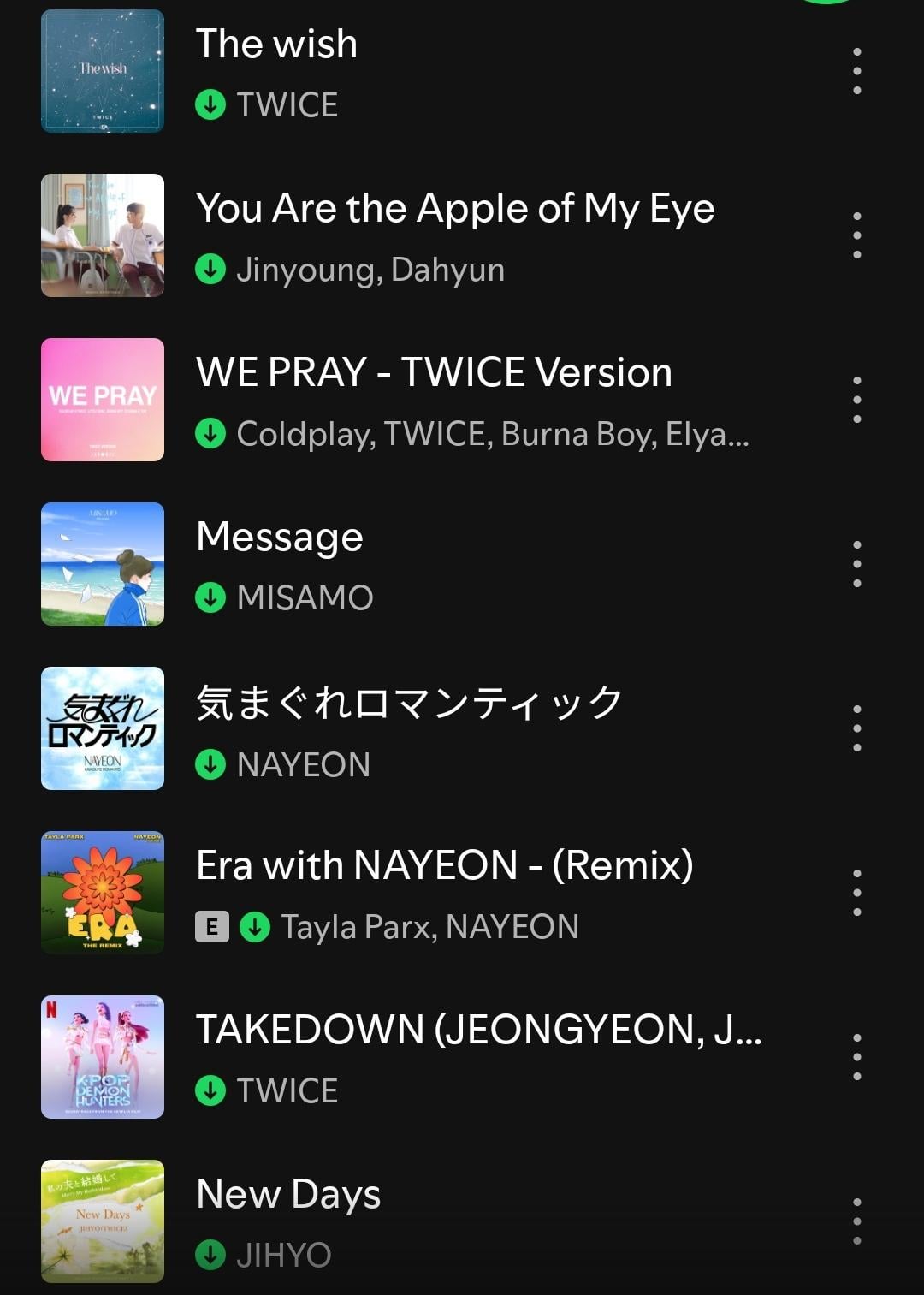This screenshot has height=1295, width=924.
Task: Show more options for TAKEDOWN
Action: point(856,1057)
